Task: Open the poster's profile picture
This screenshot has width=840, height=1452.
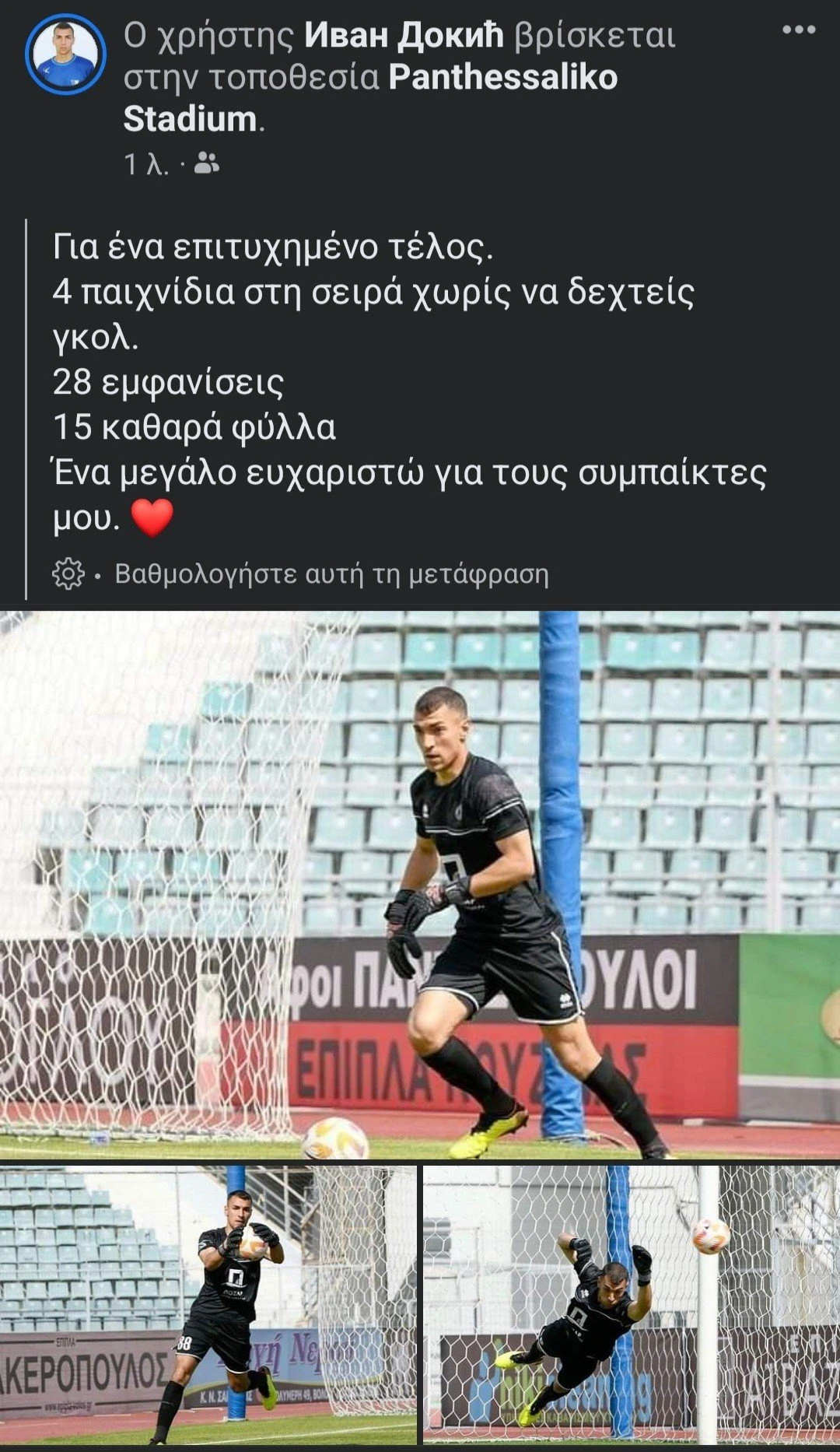Action: tap(65, 54)
